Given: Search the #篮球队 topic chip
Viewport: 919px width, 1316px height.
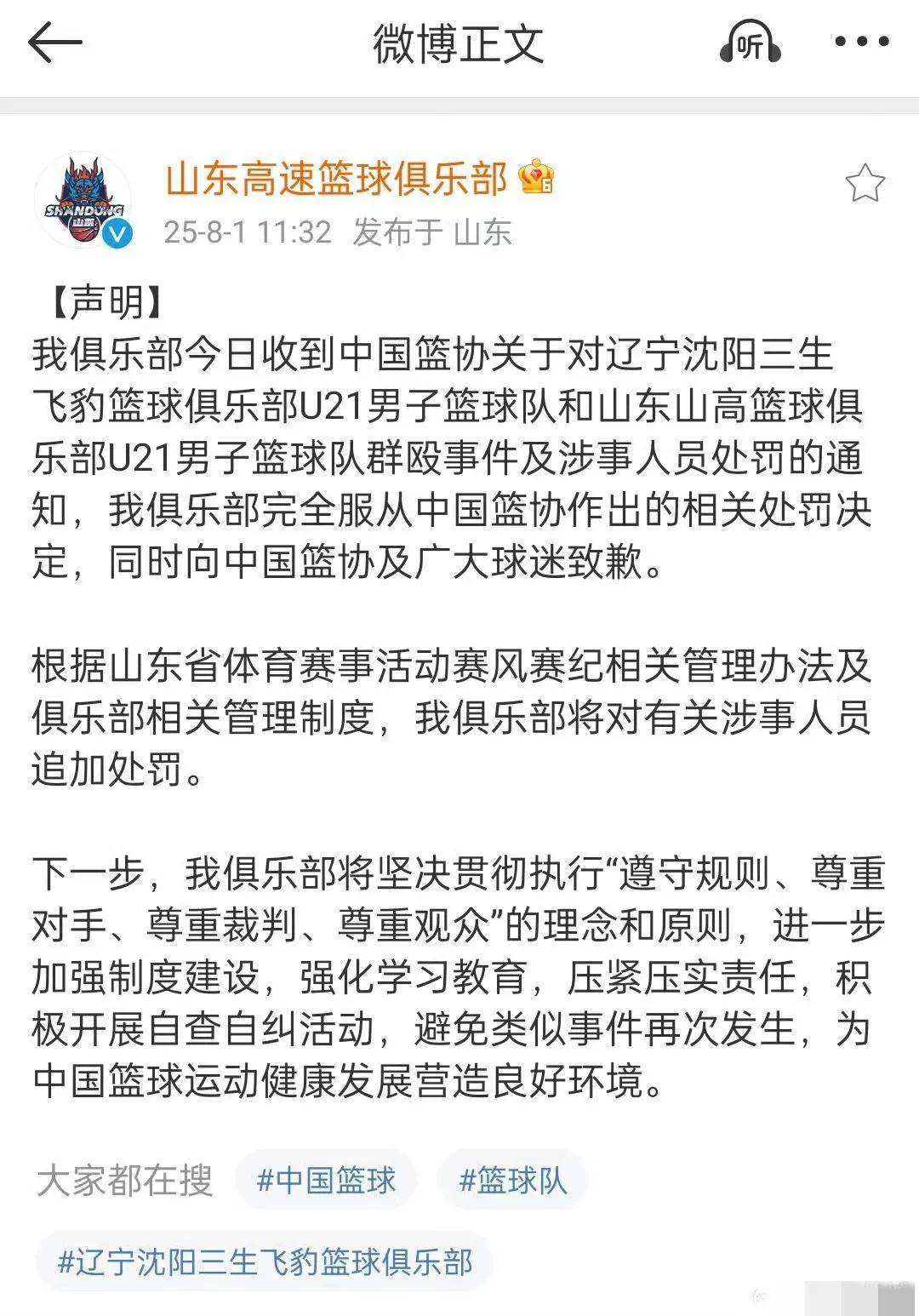Looking at the screenshot, I should tap(512, 1180).
